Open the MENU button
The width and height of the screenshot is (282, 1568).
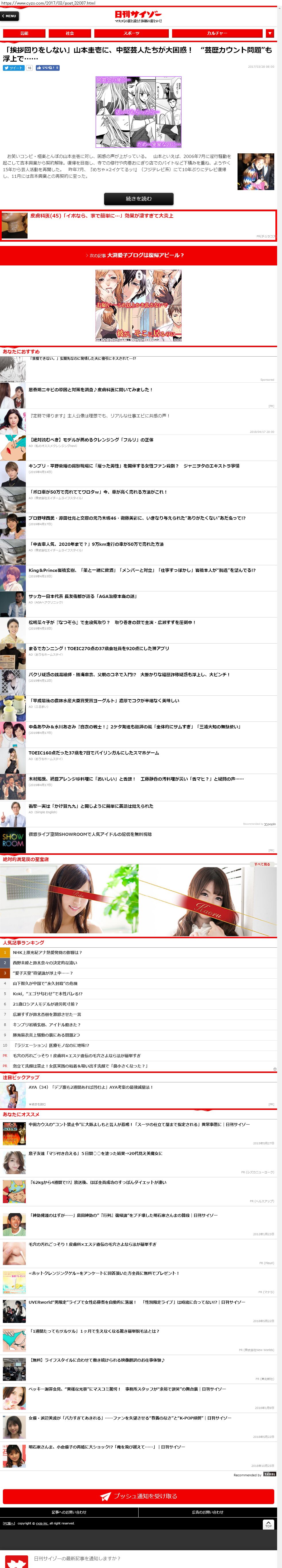pyautogui.click(x=9, y=16)
